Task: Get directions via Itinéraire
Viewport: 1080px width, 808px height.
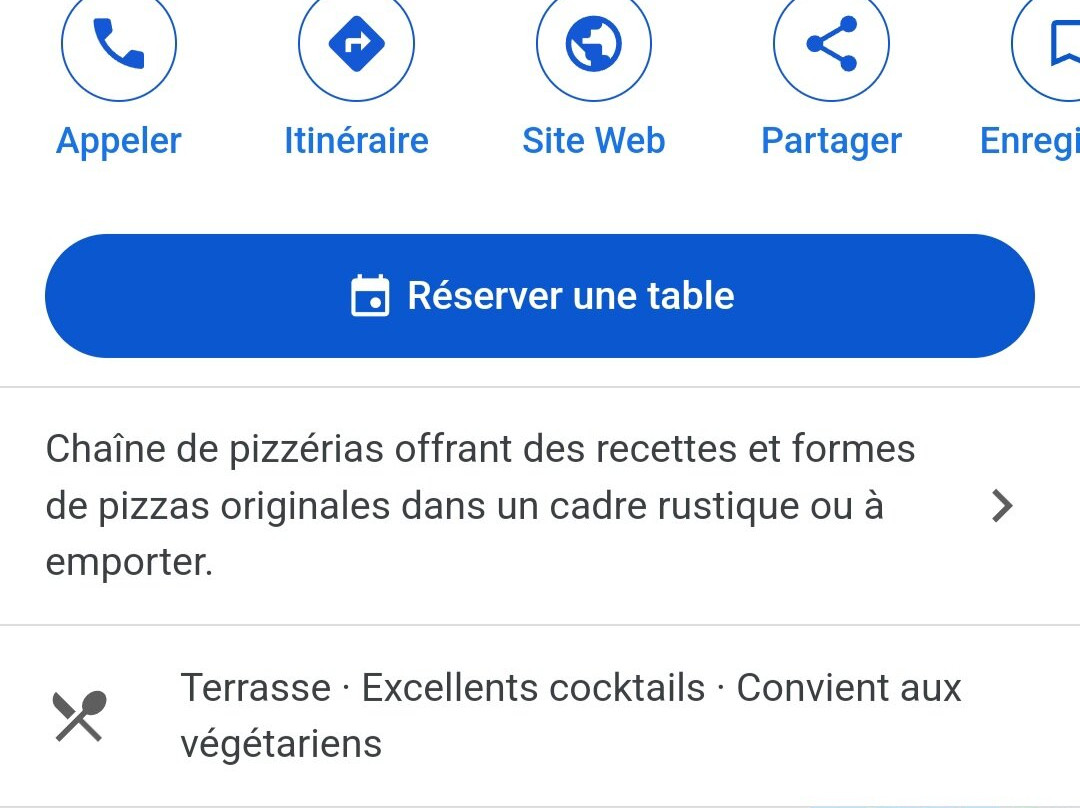Action: (356, 45)
